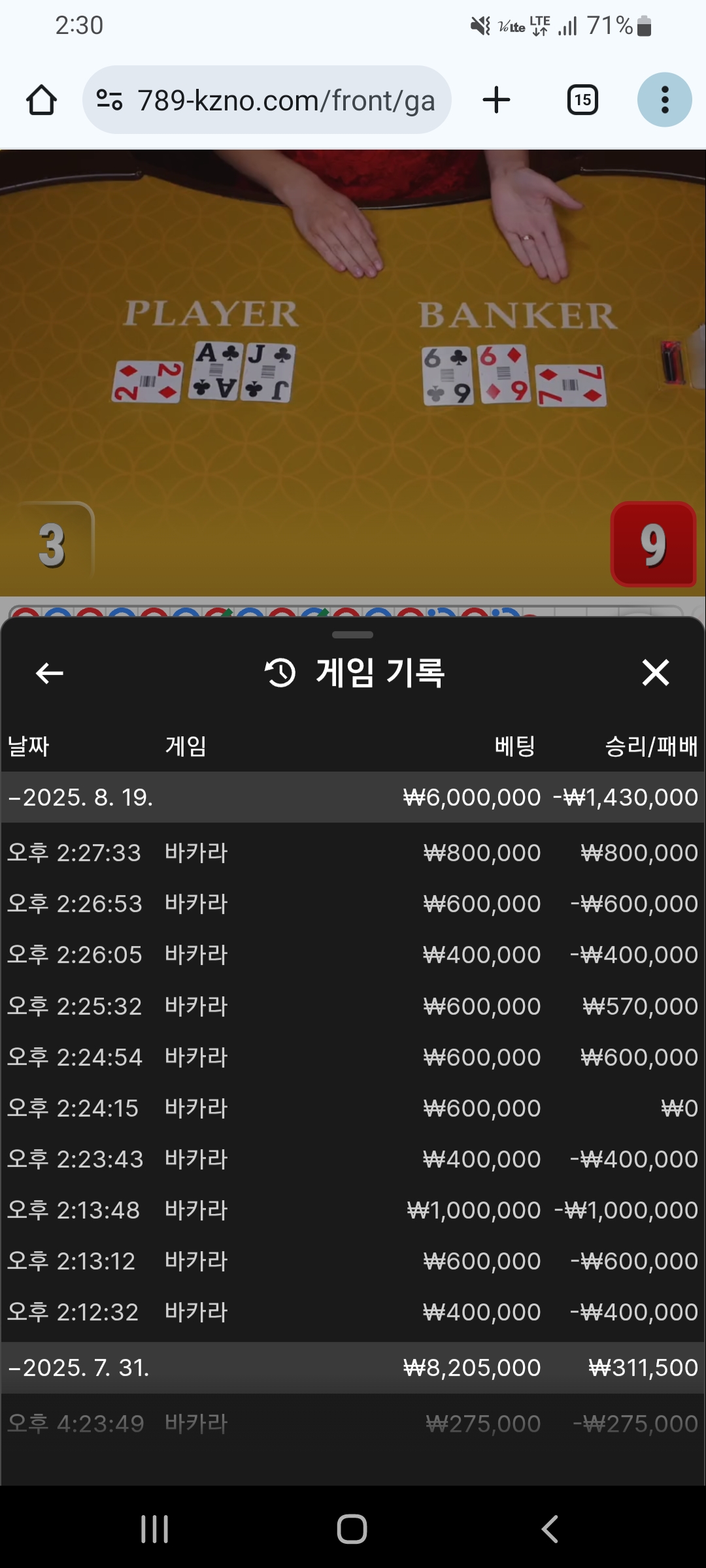Open the 오후 2:25:32 baccarat record
This screenshot has width=706, height=1568.
click(353, 1006)
